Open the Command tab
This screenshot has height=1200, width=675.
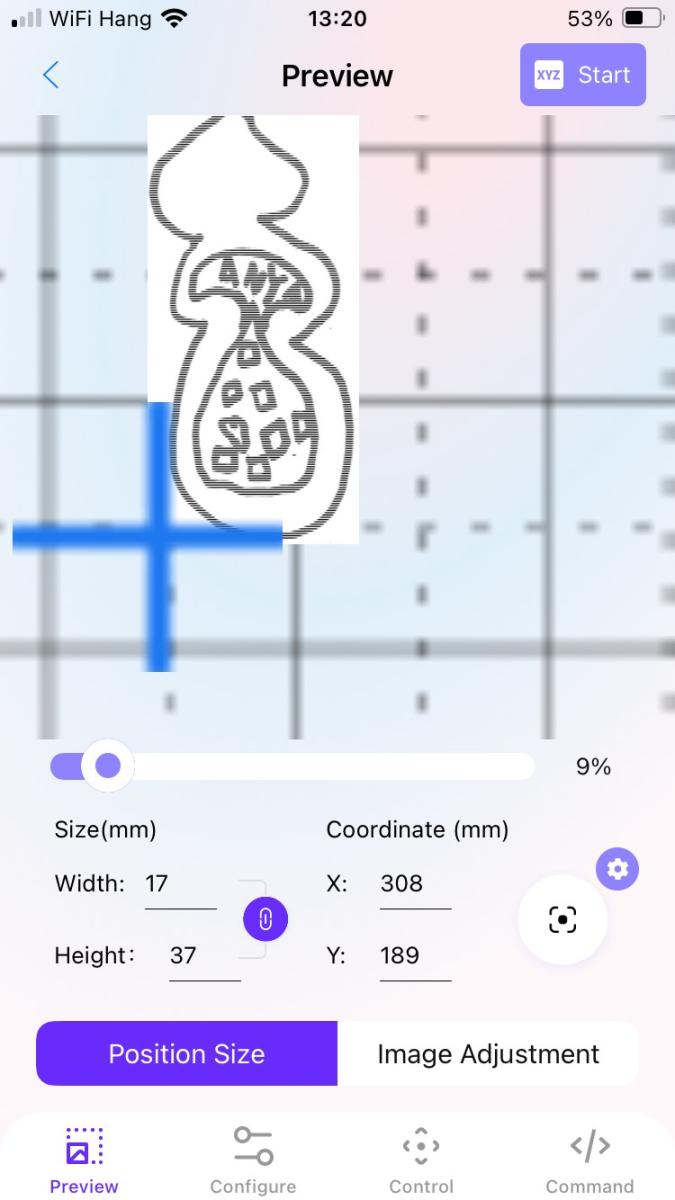tap(590, 1160)
